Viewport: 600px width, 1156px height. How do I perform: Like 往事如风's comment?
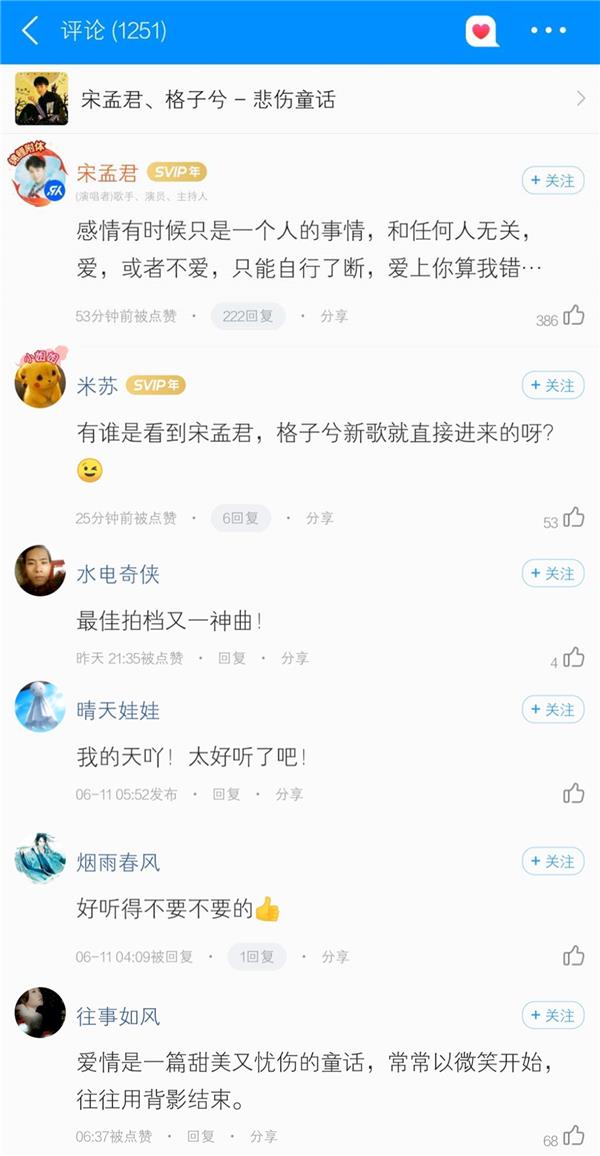574,1136
